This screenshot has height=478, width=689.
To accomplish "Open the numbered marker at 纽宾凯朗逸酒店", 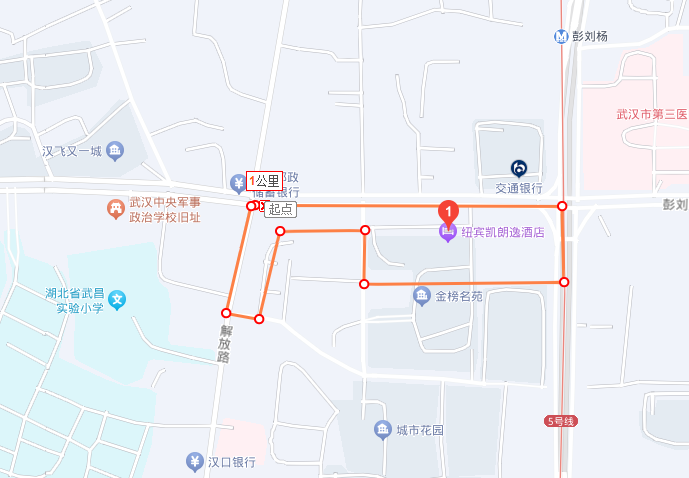I will [449, 211].
